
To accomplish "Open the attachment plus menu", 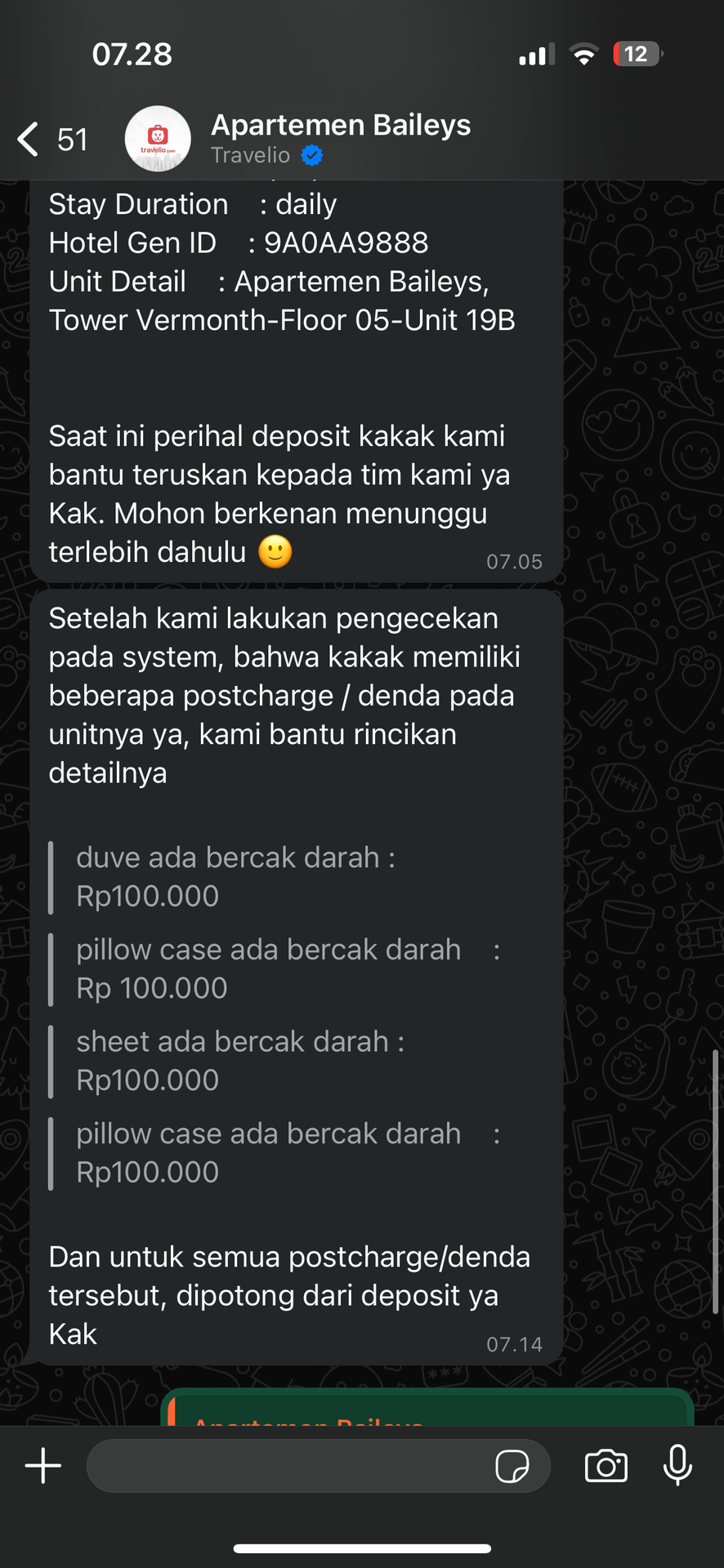I will (x=43, y=1466).
